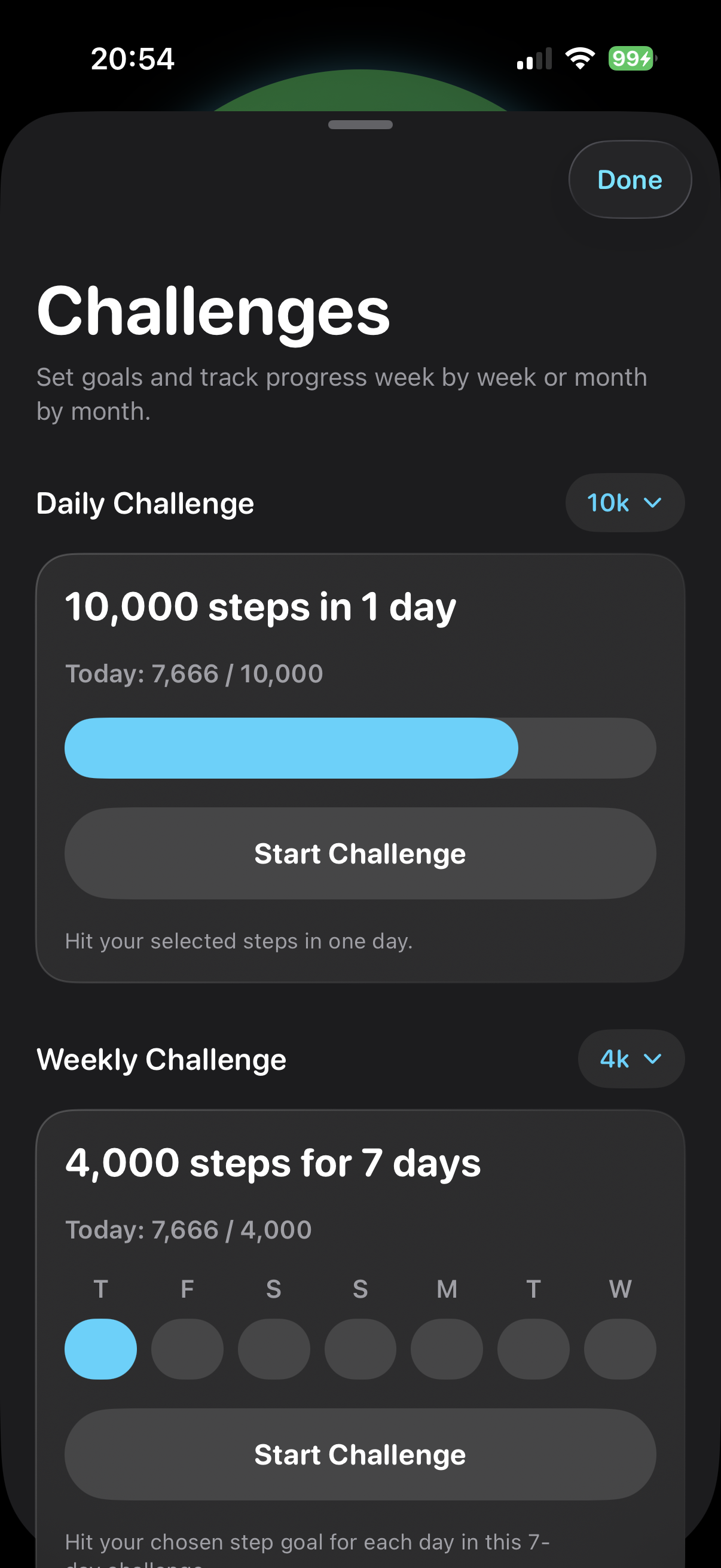The image size is (721, 1568).
Task: Start the 10,000 steps daily challenge
Action: click(x=360, y=853)
